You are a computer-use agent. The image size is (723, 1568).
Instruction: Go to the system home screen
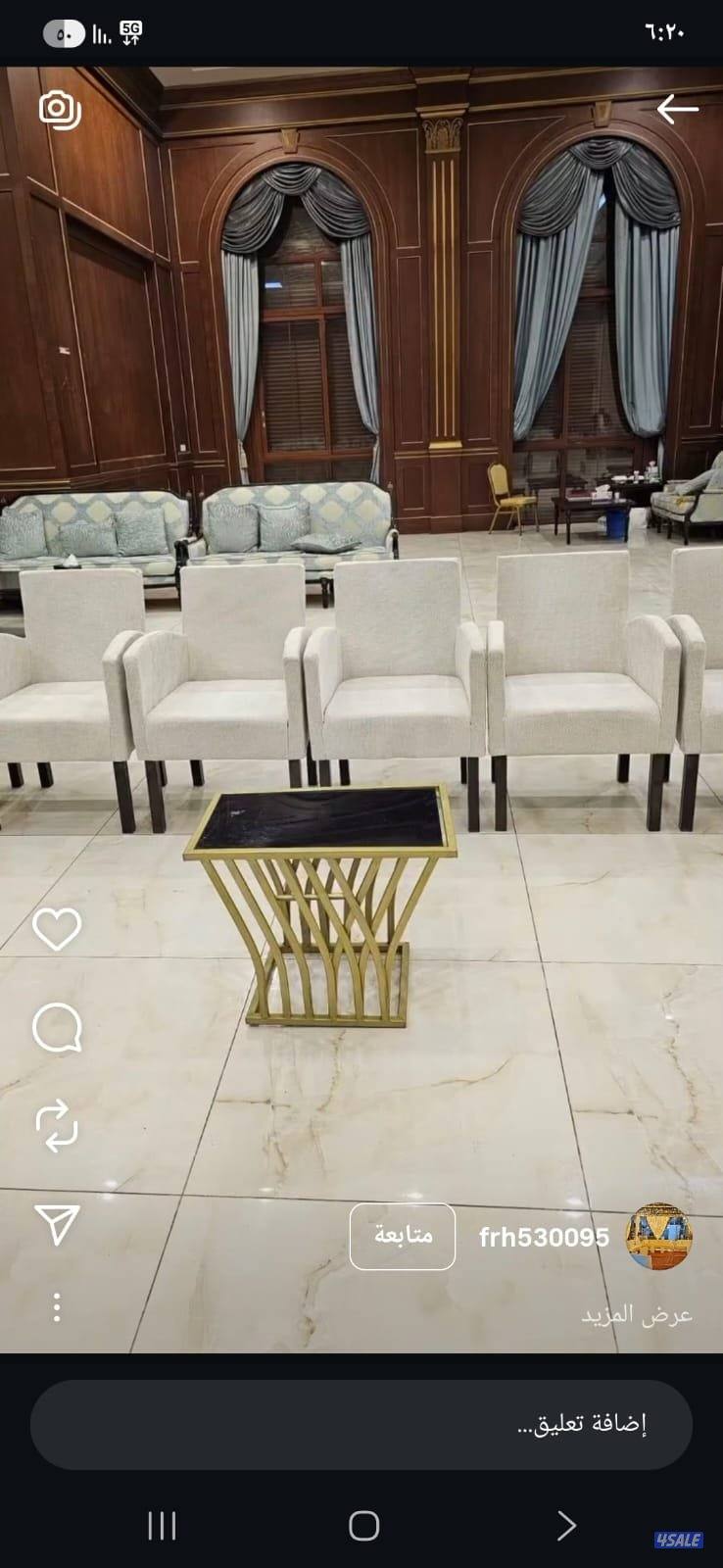pos(363,1525)
